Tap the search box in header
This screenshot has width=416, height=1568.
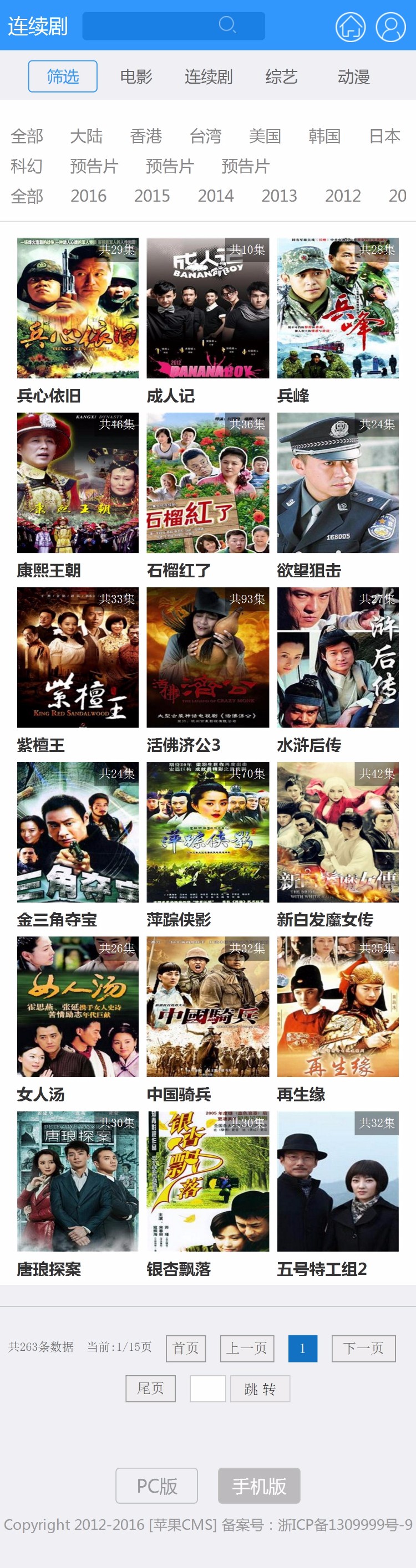tap(174, 26)
